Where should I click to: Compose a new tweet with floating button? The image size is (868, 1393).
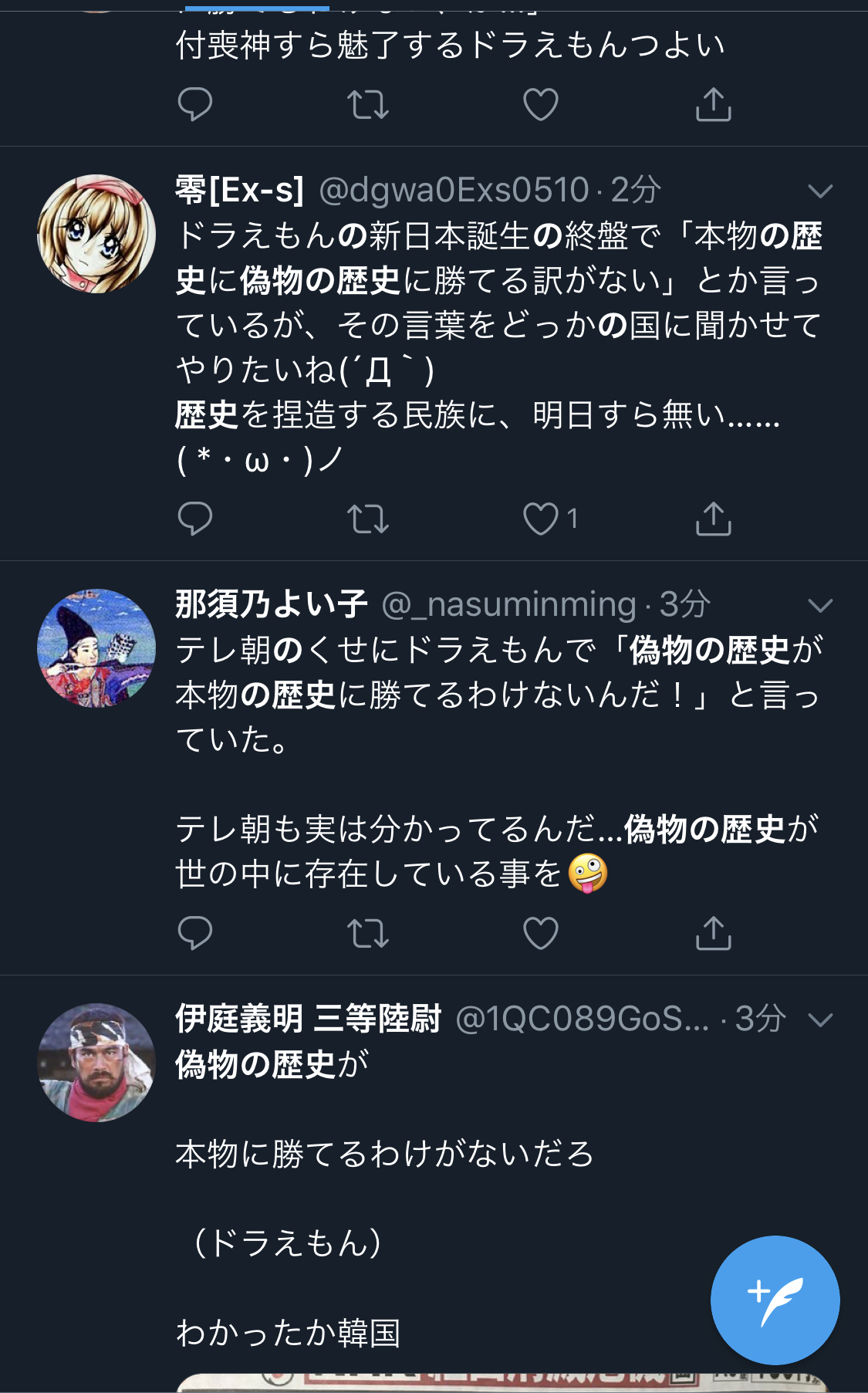pos(775,1300)
